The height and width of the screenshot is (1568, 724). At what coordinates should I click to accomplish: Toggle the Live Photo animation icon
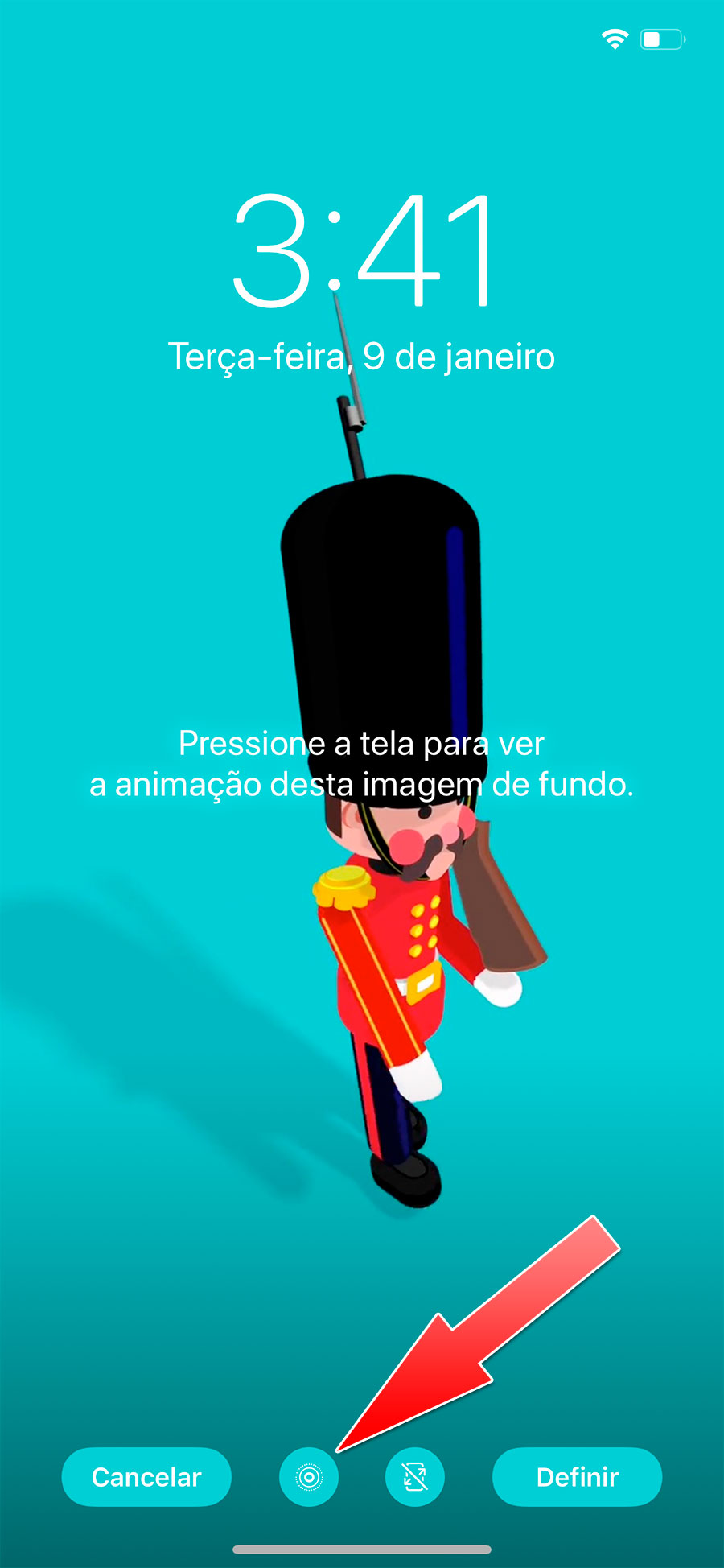tap(309, 1477)
